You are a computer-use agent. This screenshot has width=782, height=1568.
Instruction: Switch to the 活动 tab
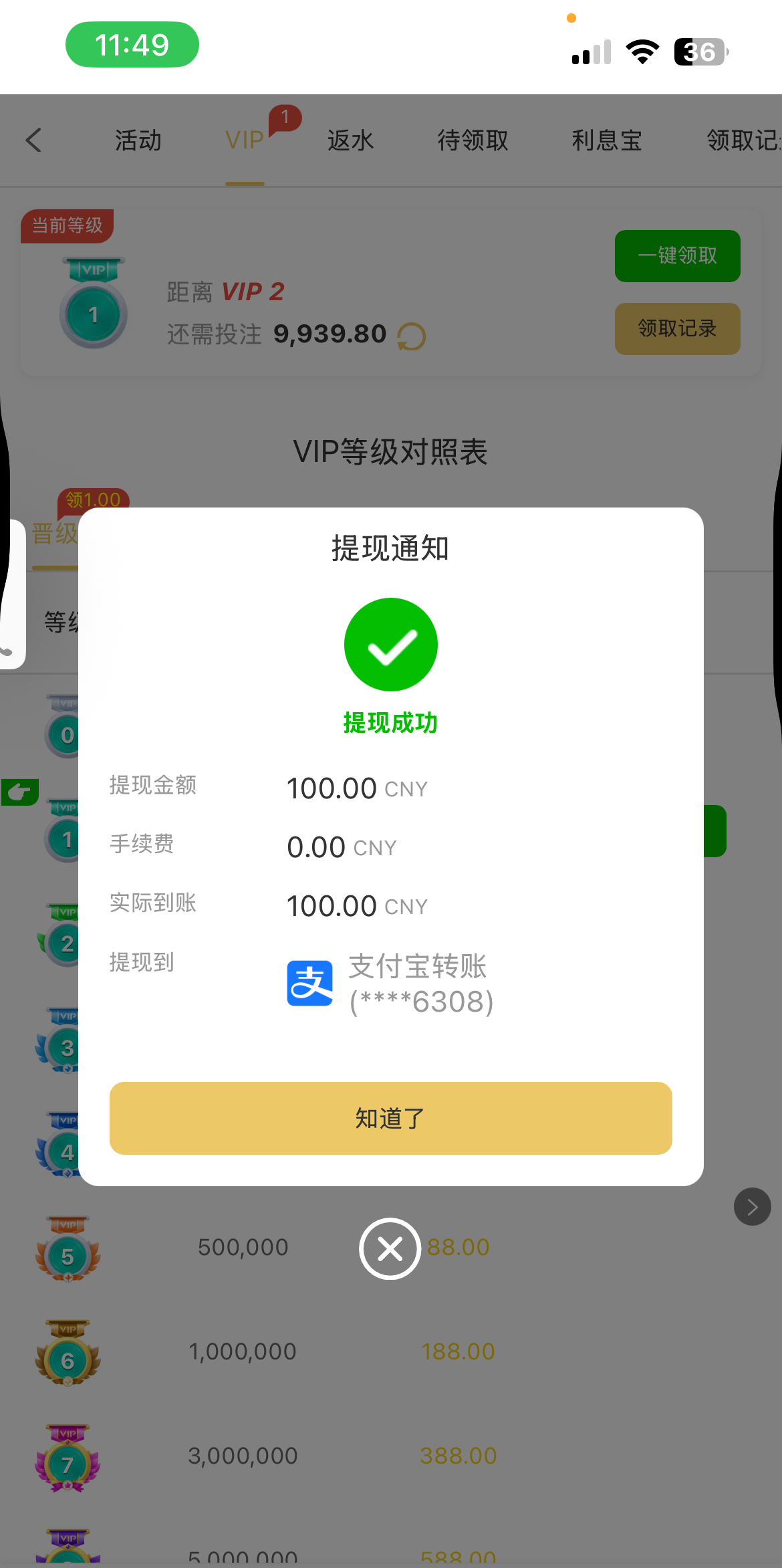point(138,140)
